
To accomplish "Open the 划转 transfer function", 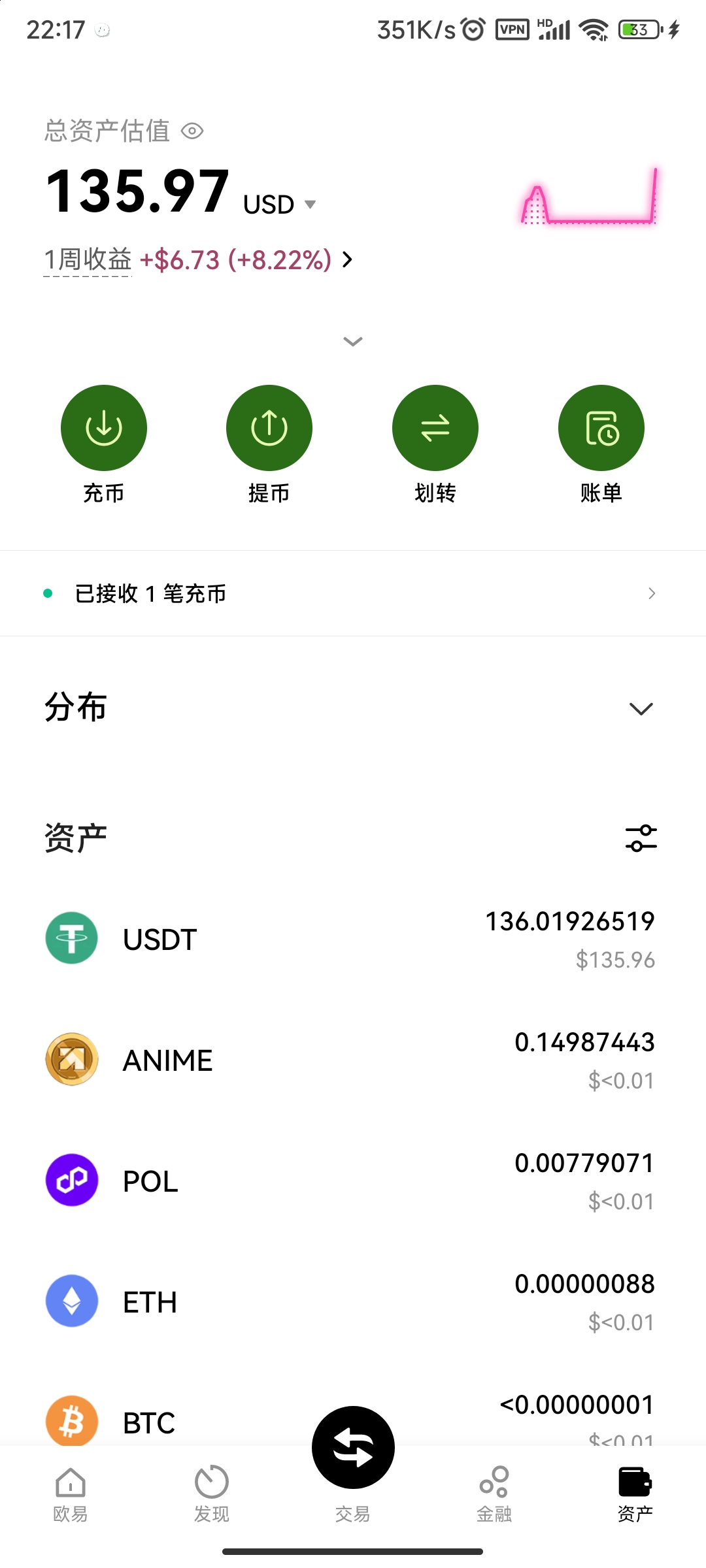I will click(435, 427).
